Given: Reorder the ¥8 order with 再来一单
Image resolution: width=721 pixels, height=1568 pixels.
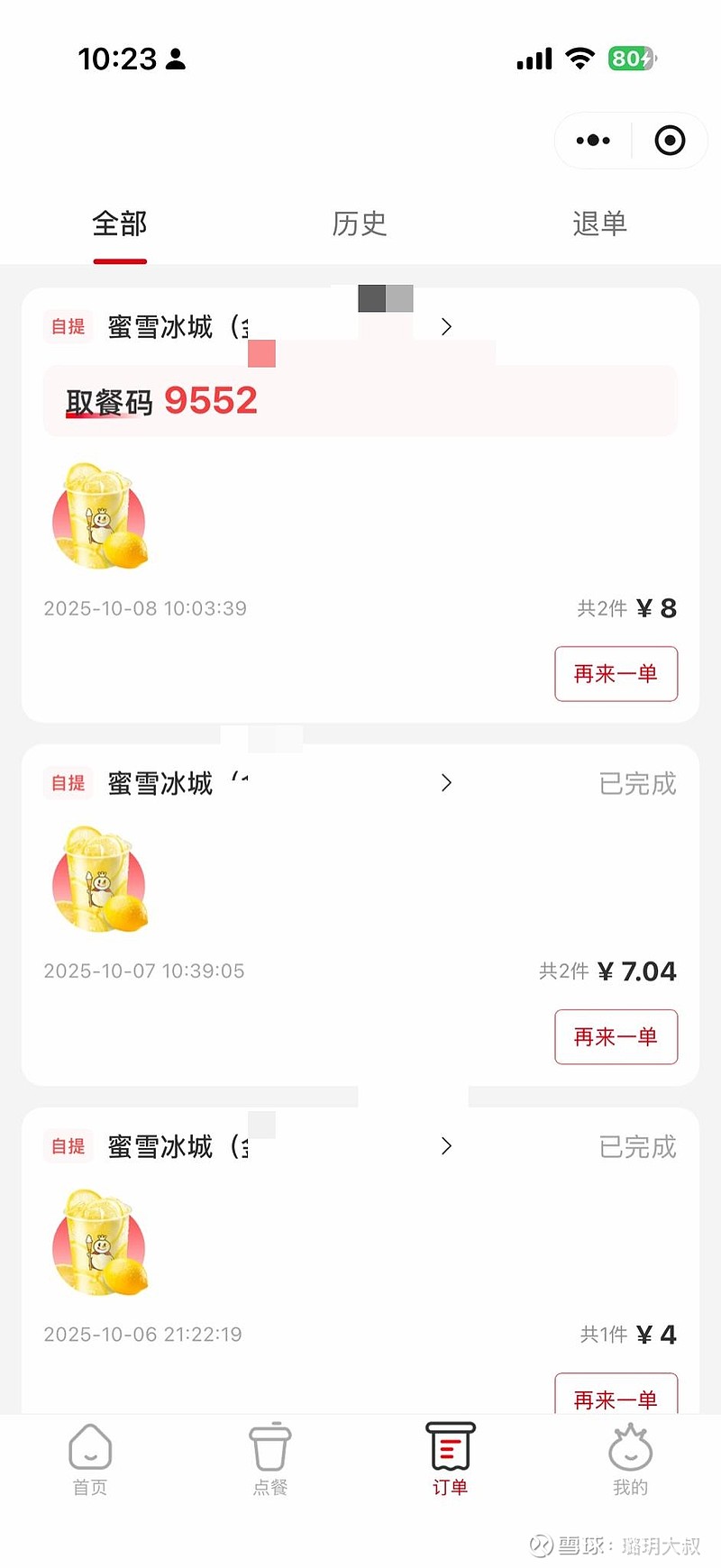Looking at the screenshot, I should [x=616, y=673].
